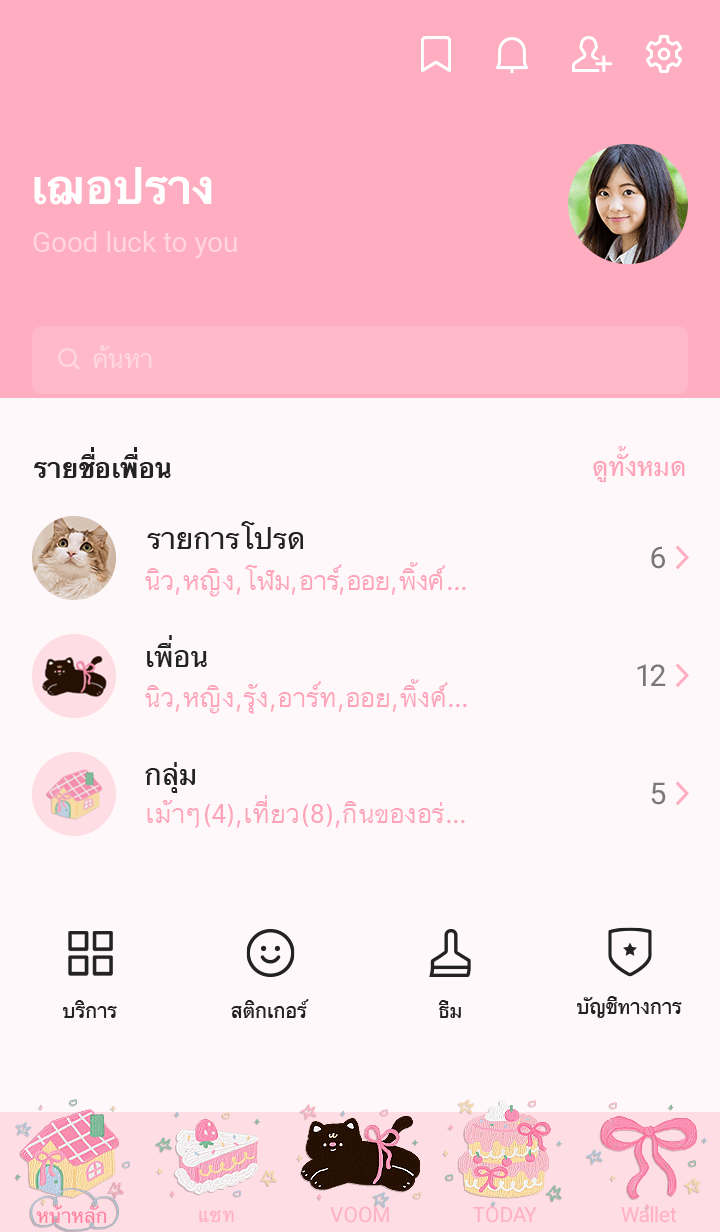Switch to the VOOM tab
Viewport: 720px width, 1232px height.
click(x=360, y=1170)
